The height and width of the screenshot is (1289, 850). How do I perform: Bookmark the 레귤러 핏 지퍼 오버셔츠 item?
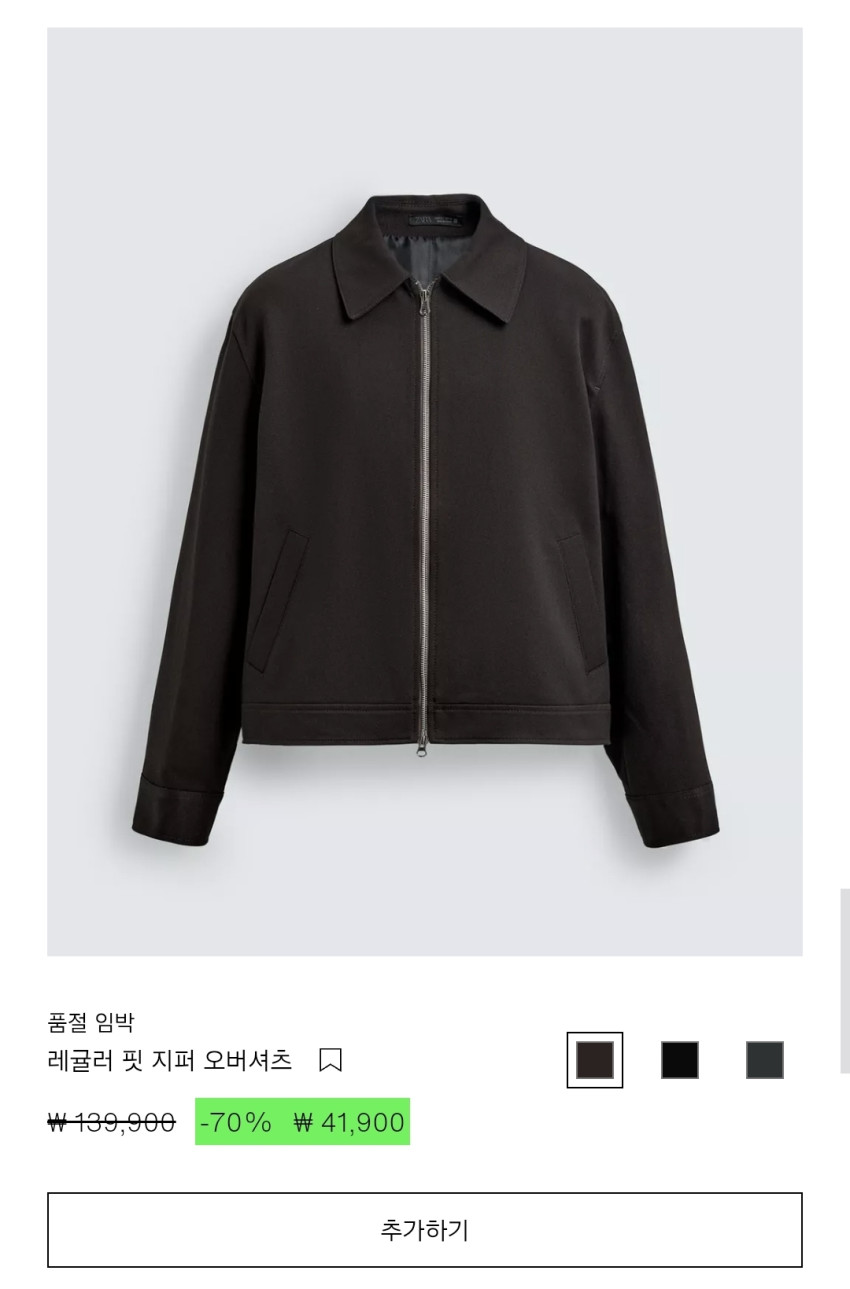tap(330, 1060)
